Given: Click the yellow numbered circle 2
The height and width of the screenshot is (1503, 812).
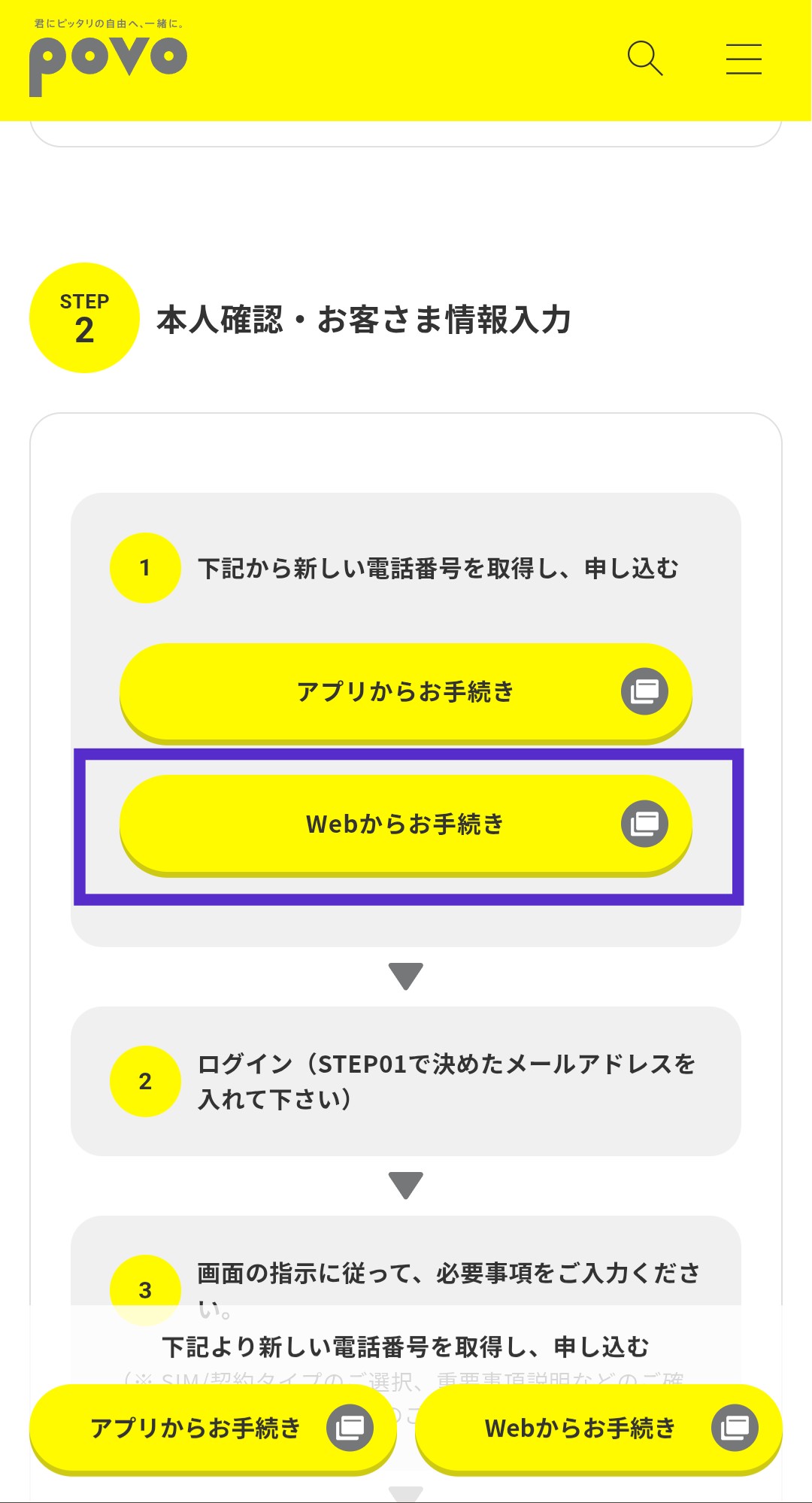Looking at the screenshot, I should pos(146,1082).
